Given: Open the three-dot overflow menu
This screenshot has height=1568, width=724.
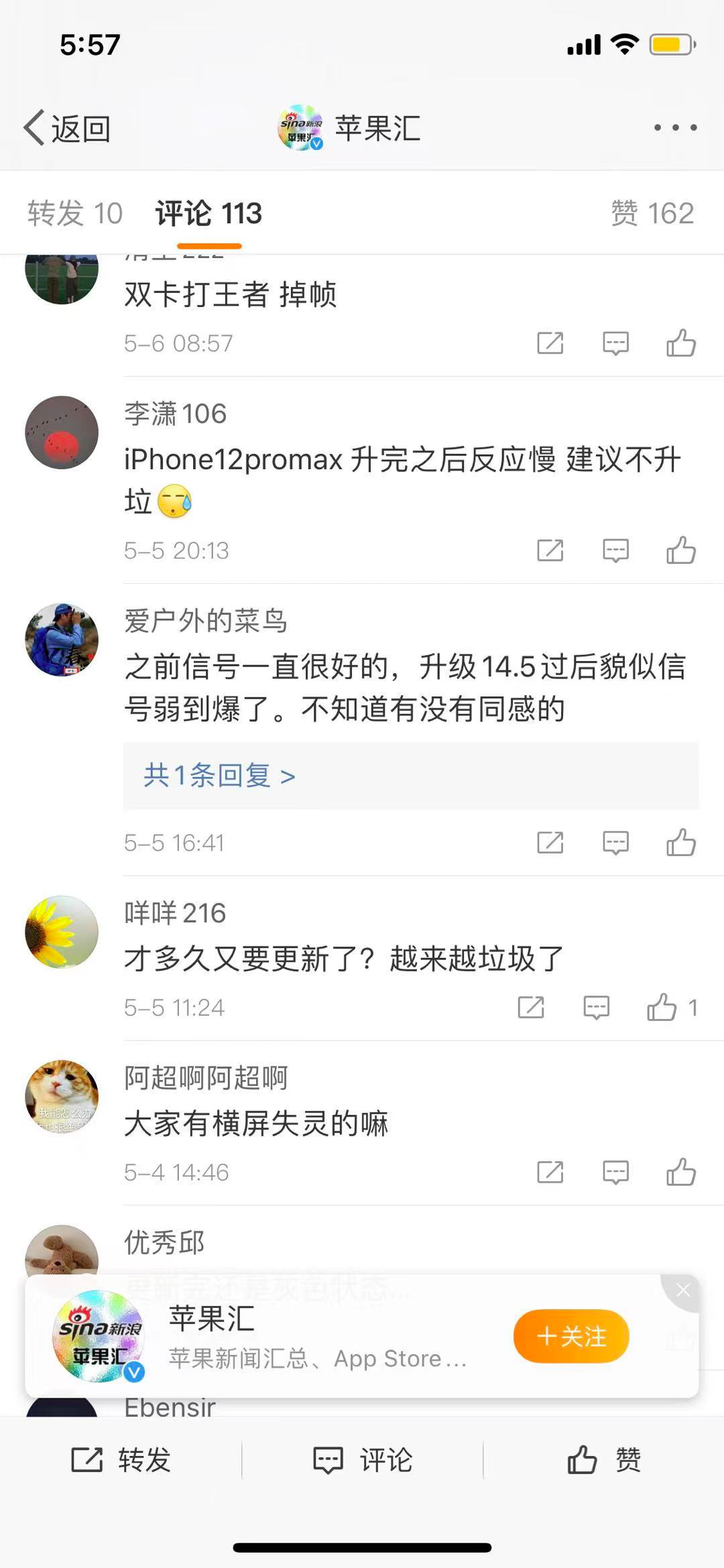Looking at the screenshot, I should pos(675,127).
